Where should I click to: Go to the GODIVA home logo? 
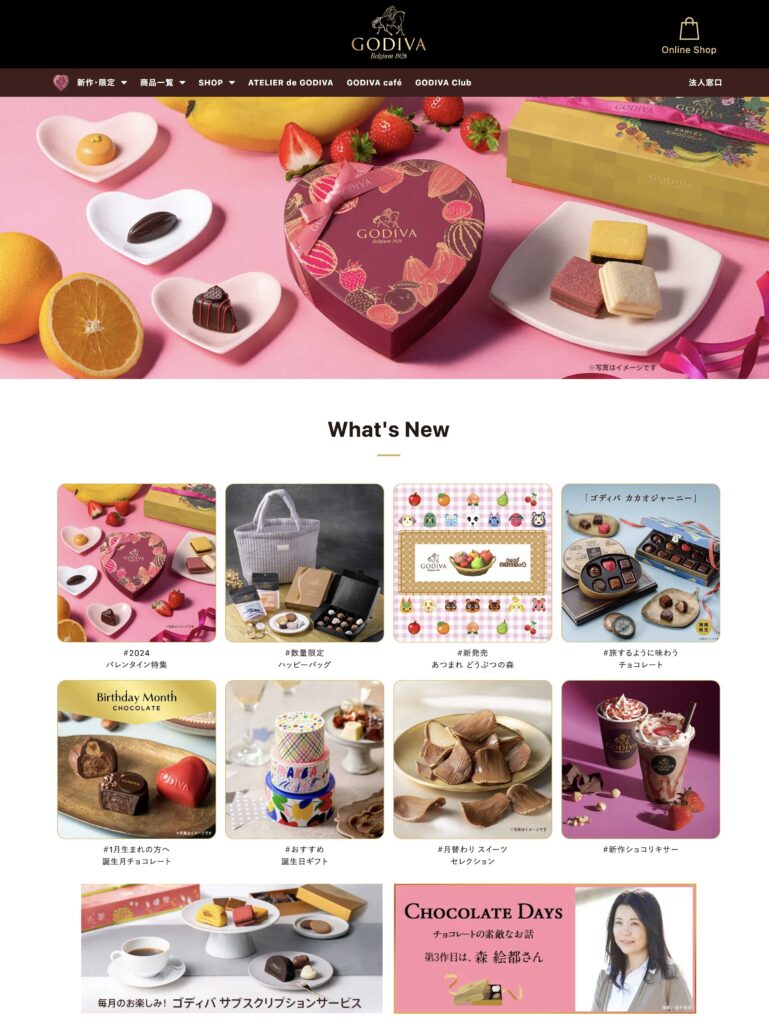point(388,33)
